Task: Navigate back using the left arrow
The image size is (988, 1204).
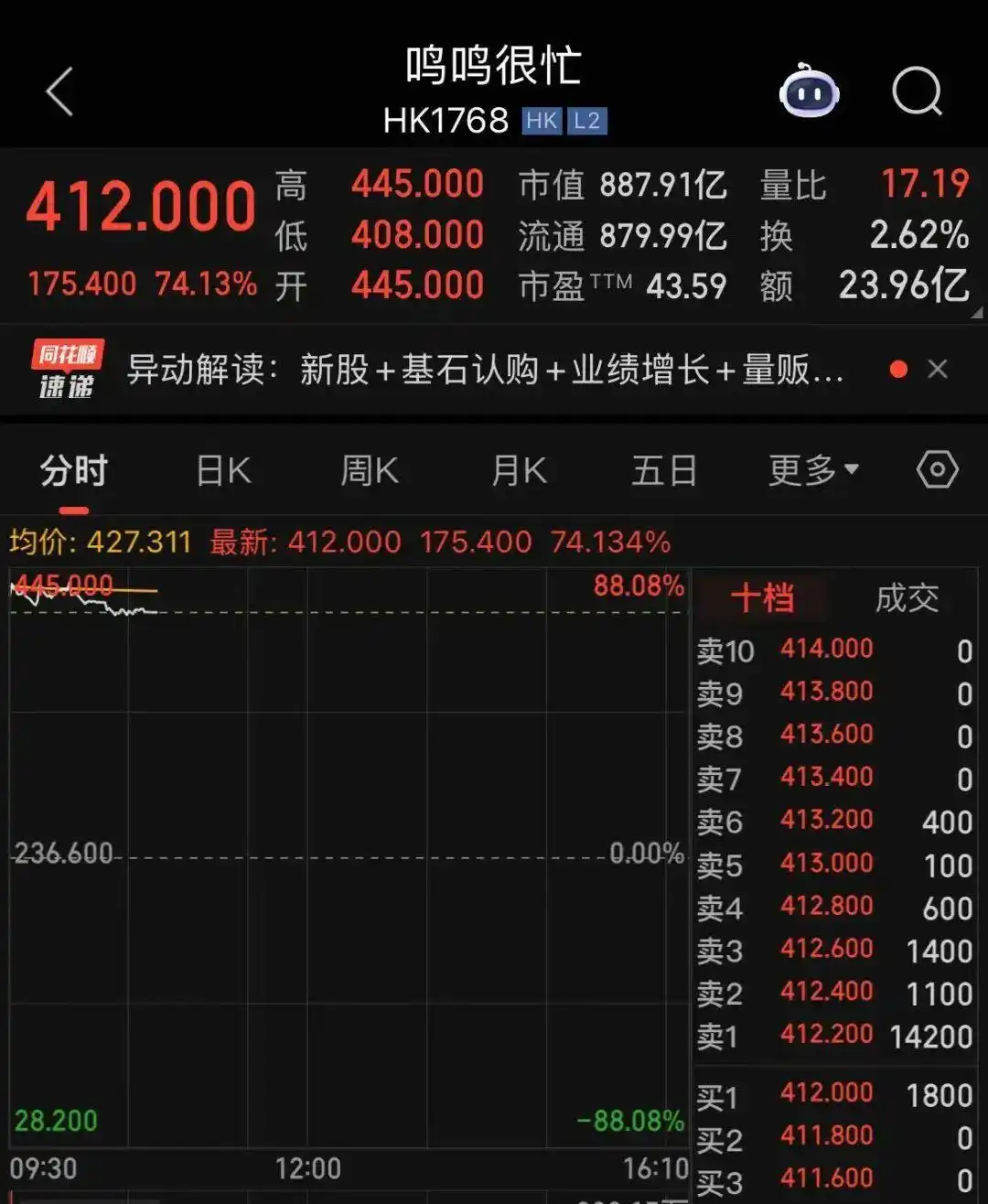Action: click(x=58, y=91)
